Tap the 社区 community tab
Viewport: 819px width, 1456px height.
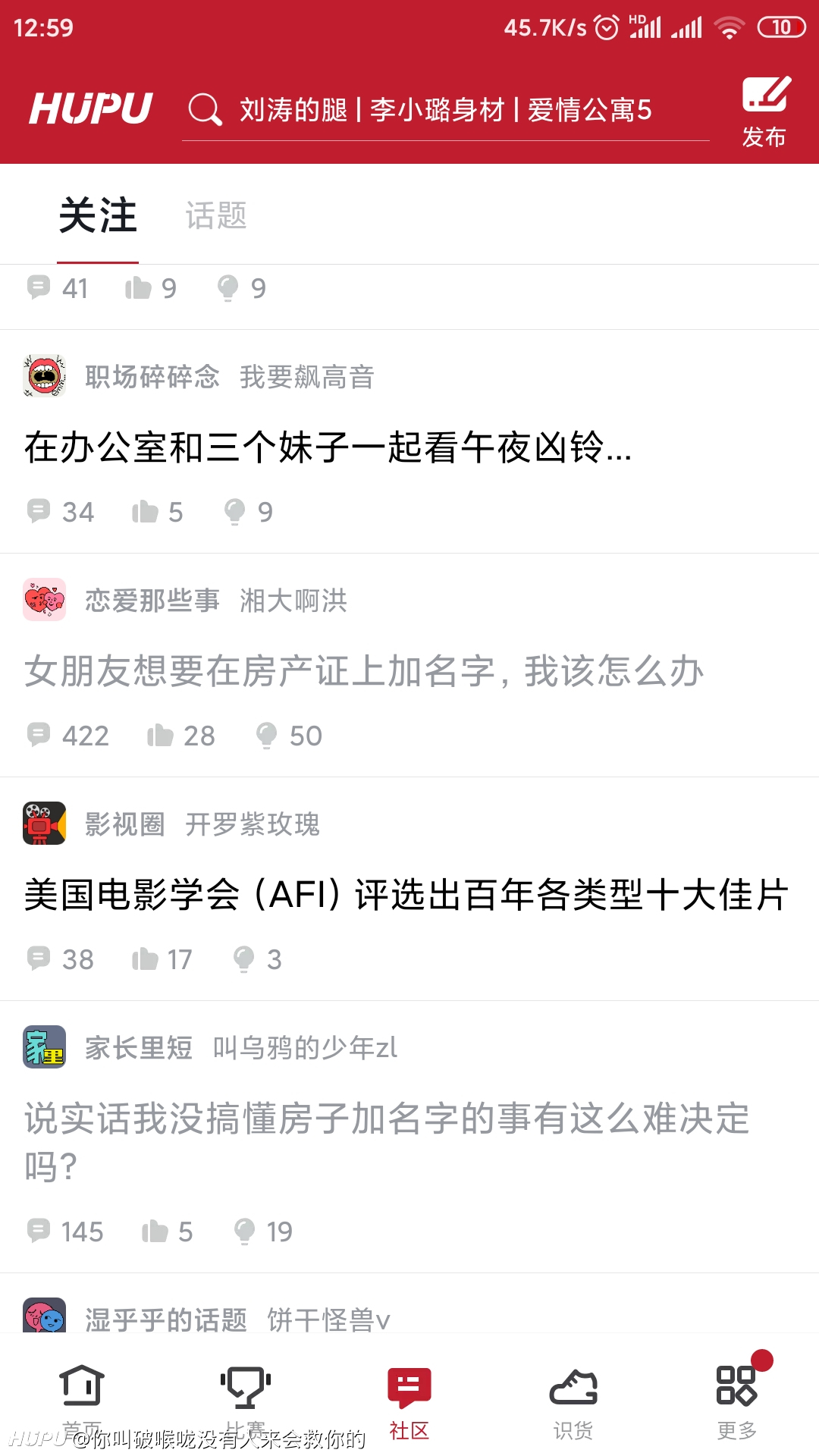pos(409,1400)
